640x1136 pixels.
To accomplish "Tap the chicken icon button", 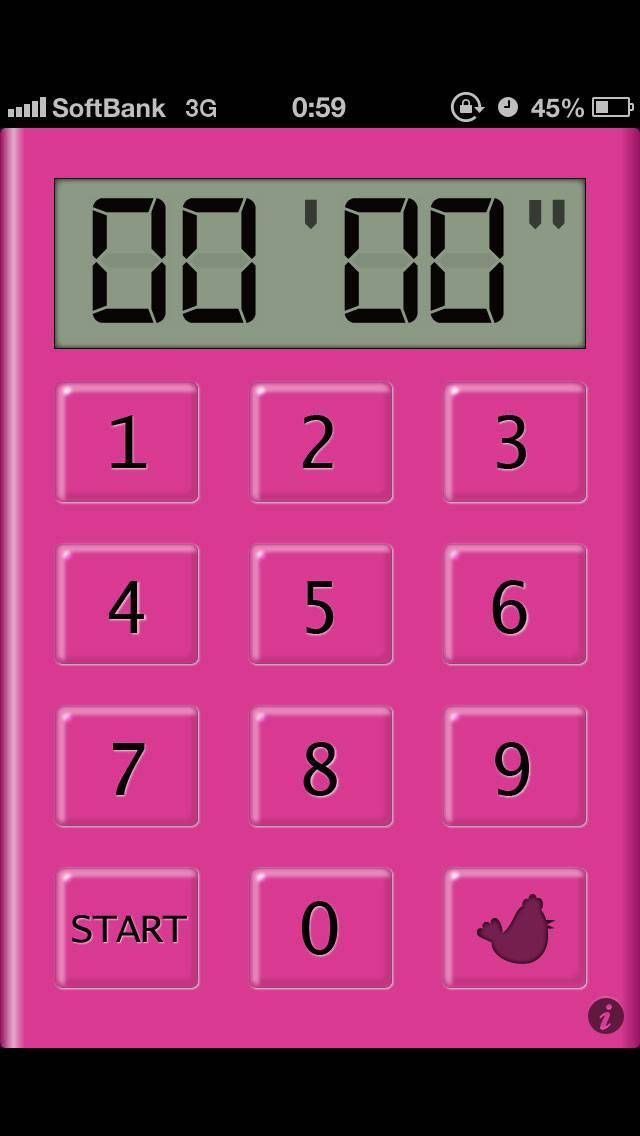I will pos(515,928).
